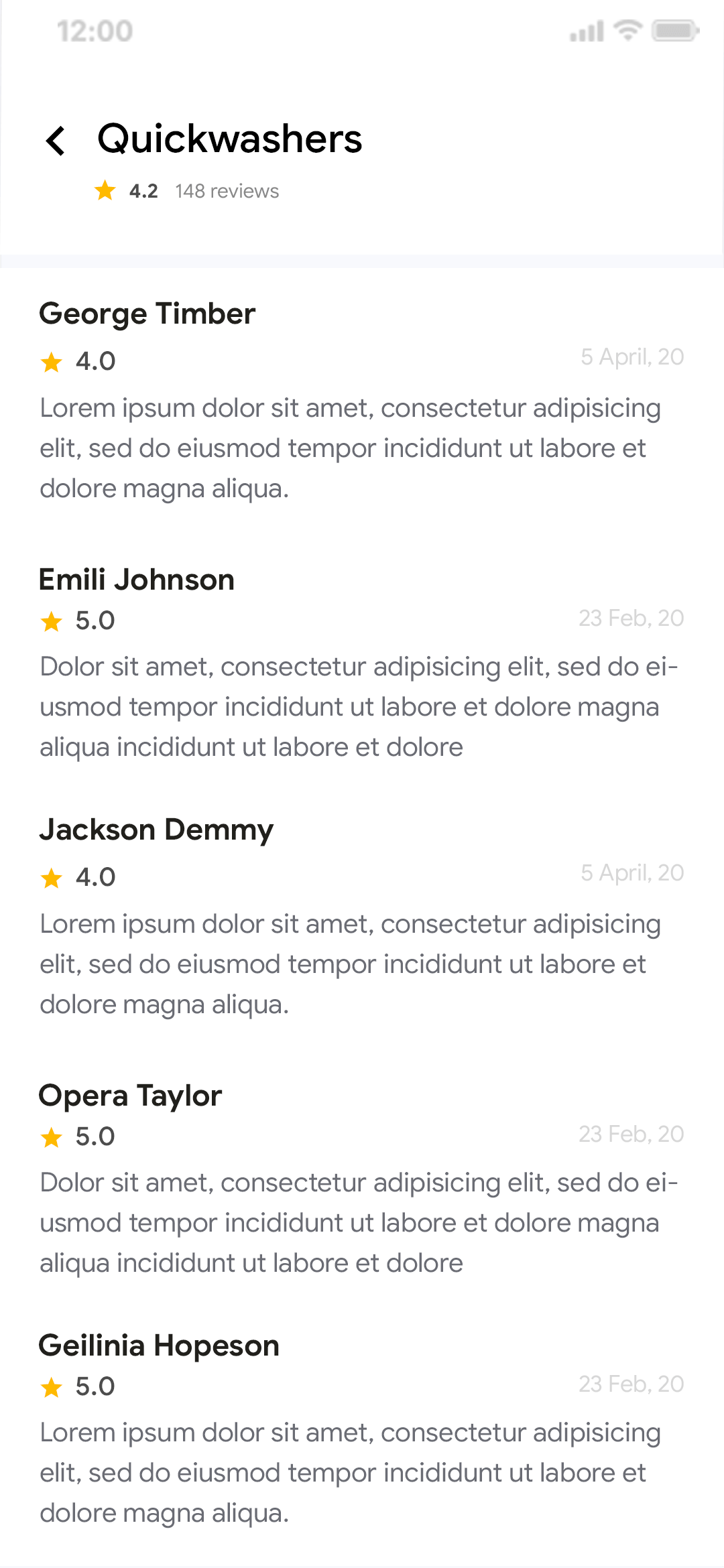Click the star icon beside overall 4.2 rating

[x=105, y=190]
